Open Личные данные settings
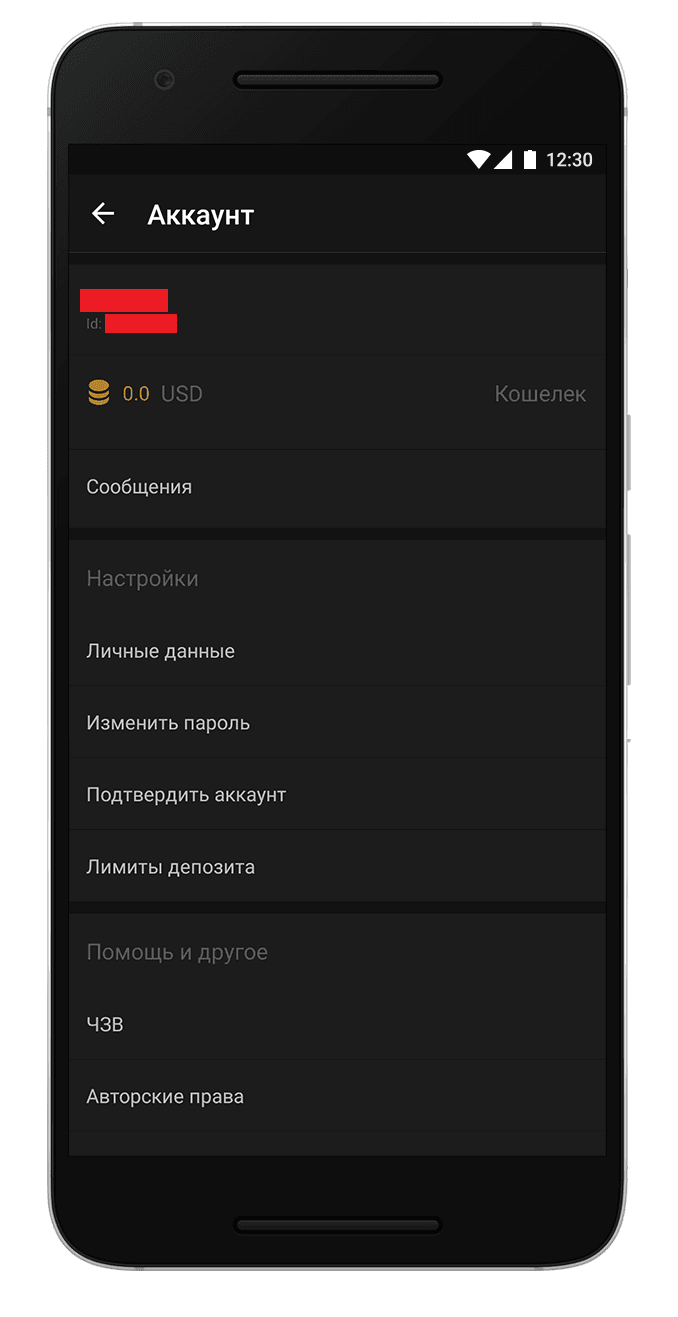 pos(161,651)
